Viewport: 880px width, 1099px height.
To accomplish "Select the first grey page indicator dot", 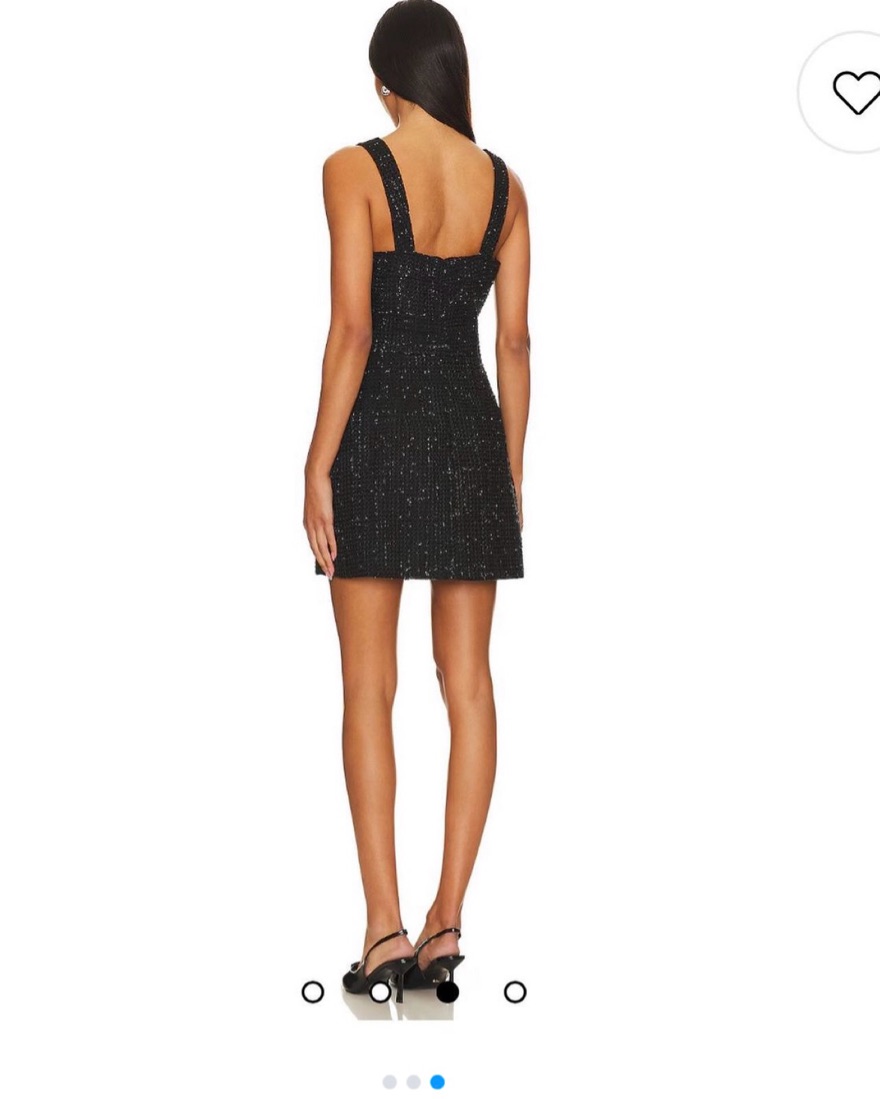I will [390, 1081].
